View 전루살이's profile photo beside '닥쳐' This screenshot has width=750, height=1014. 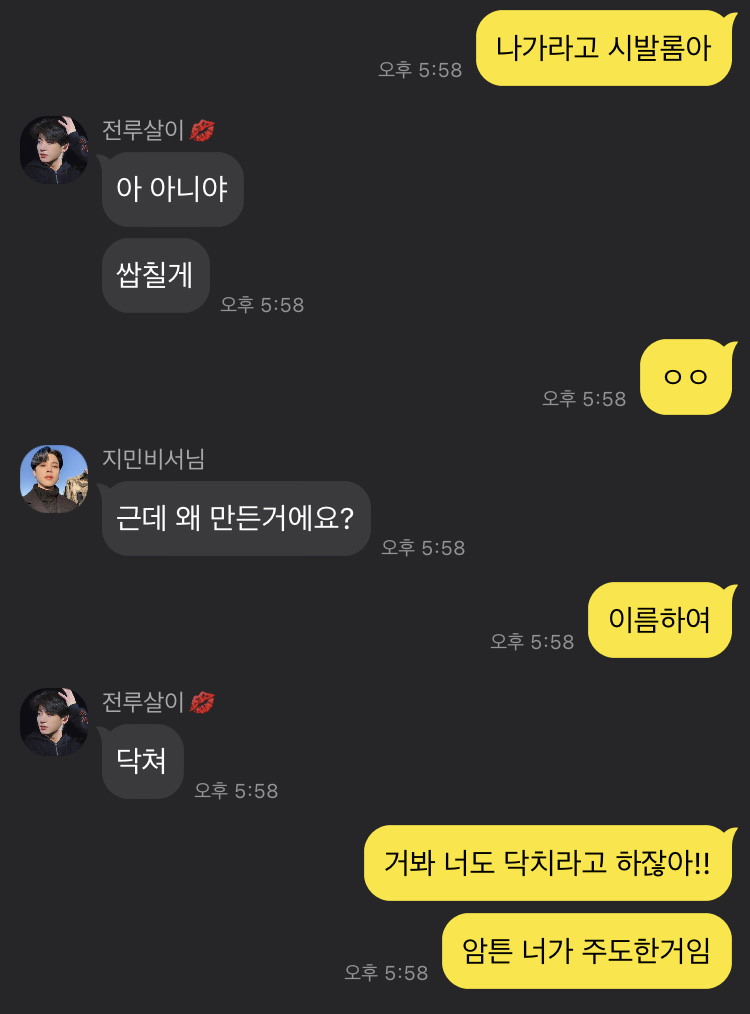tap(54, 722)
